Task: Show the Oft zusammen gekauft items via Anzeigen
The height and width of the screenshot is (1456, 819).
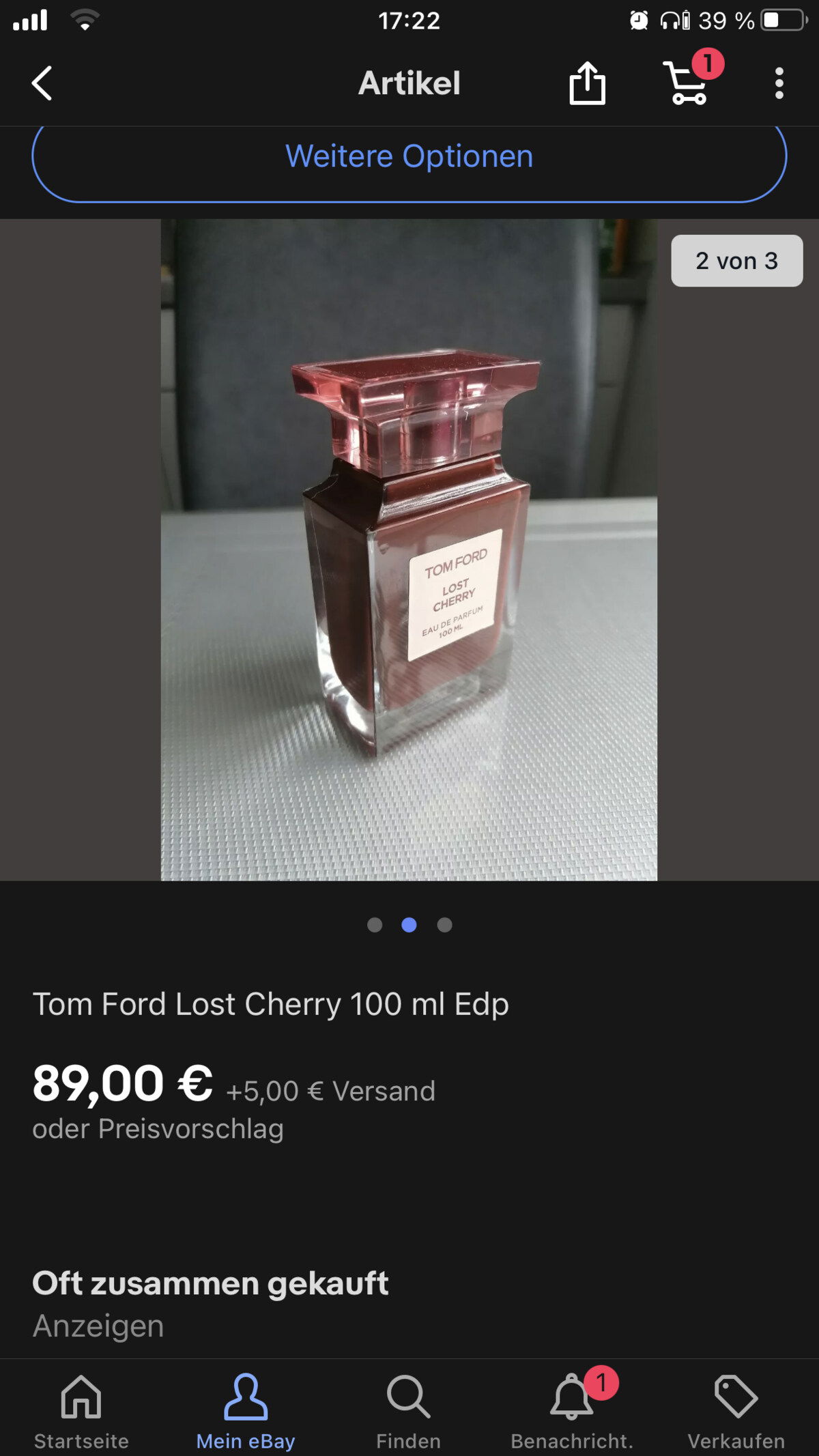Action: pyautogui.click(x=98, y=1326)
